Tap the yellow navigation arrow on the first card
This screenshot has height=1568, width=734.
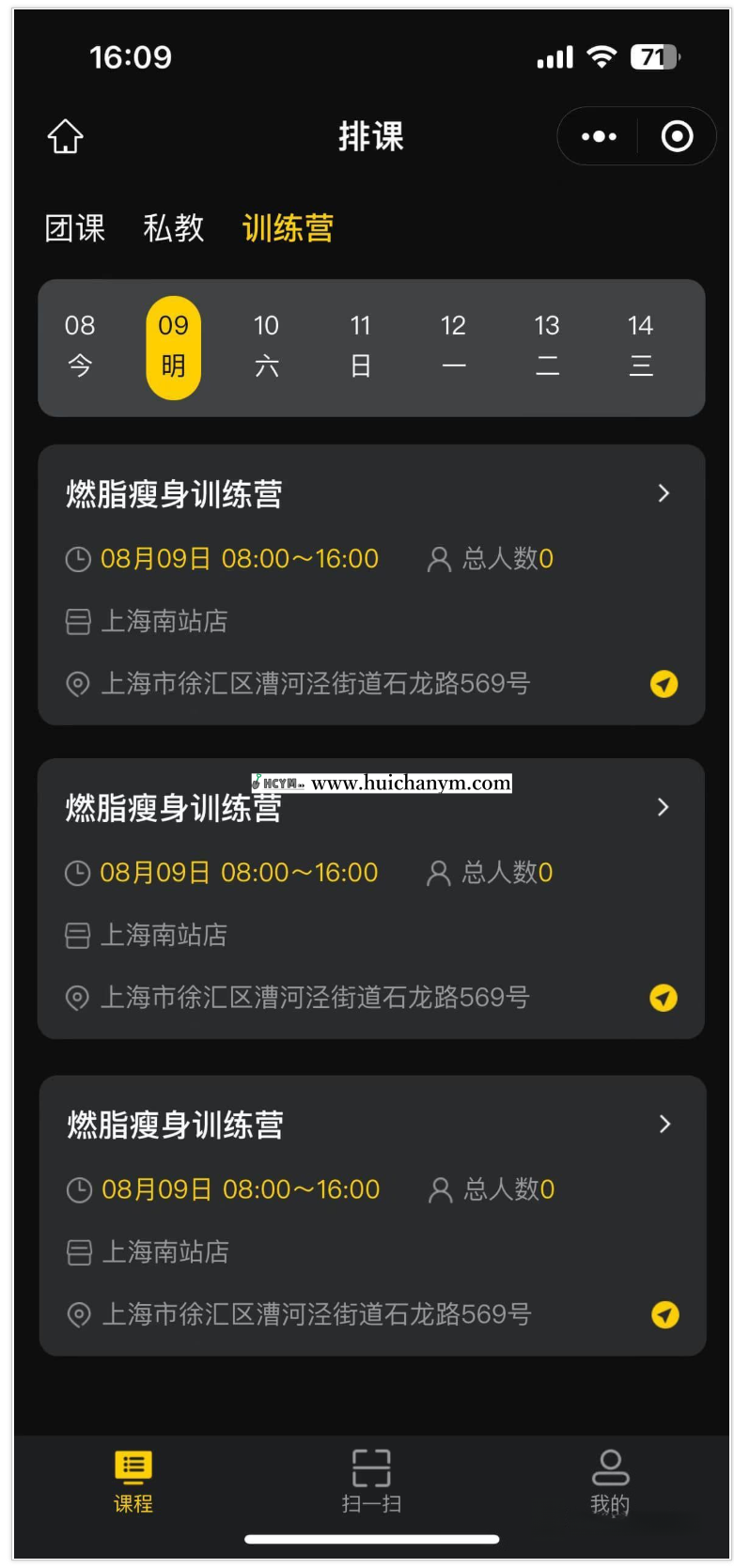[x=664, y=684]
